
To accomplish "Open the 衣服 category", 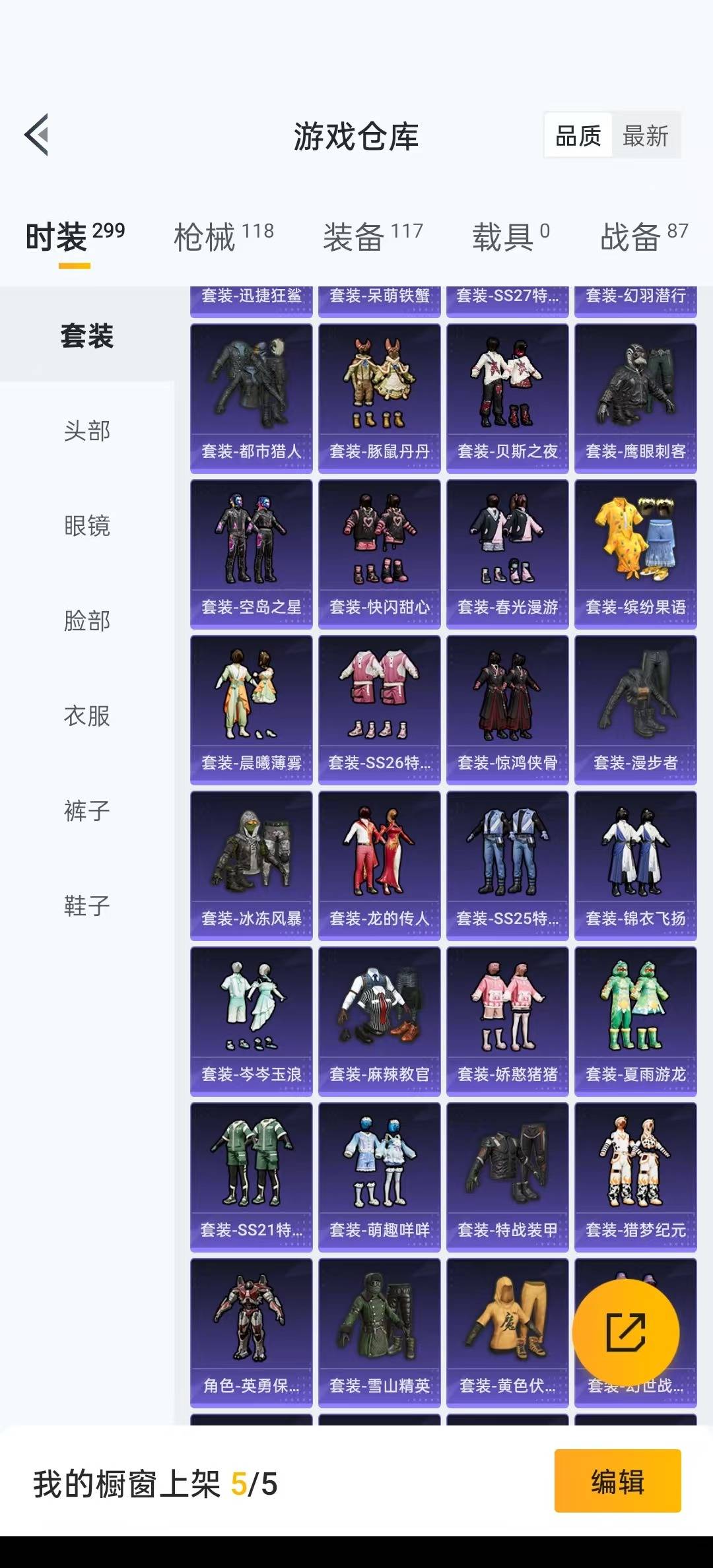I will click(x=87, y=716).
